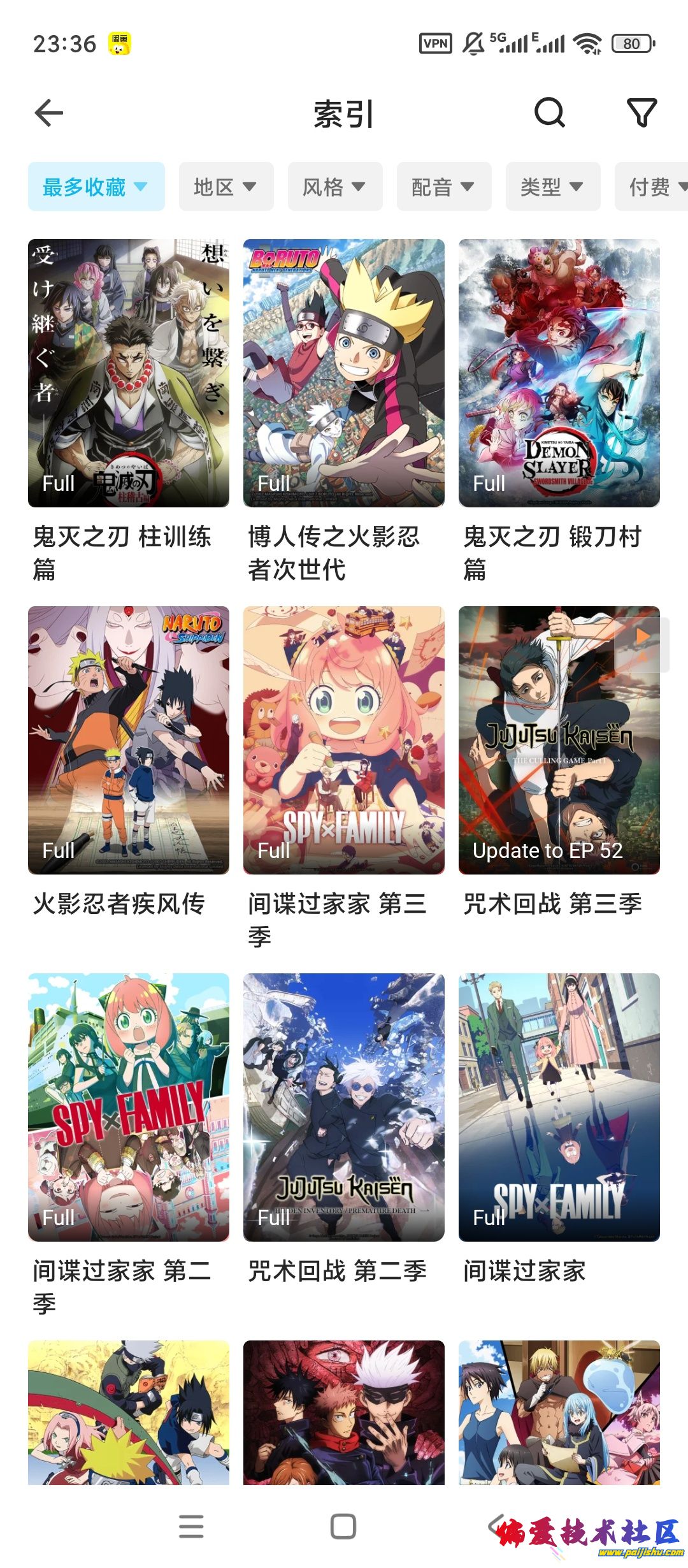Open the first-season 间谍过家家 card
The width and height of the screenshot is (688, 1568).
[x=559, y=1107]
